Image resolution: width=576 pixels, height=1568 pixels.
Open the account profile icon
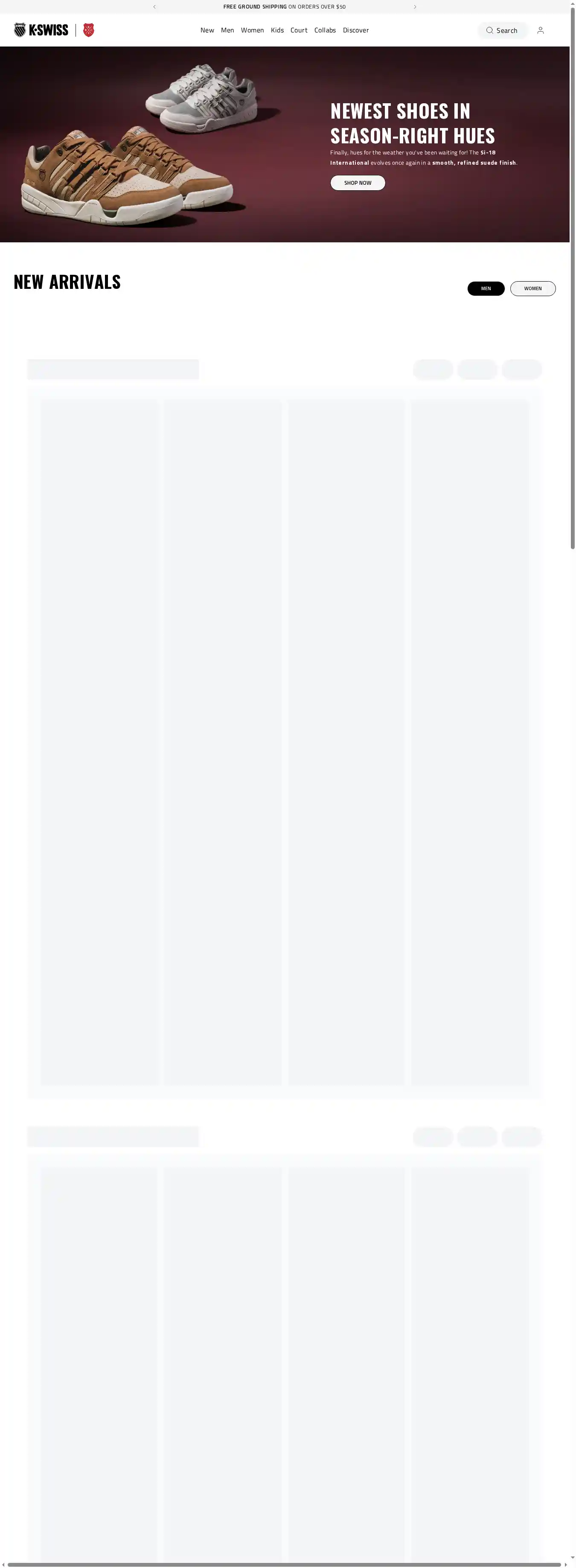(540, 30)
